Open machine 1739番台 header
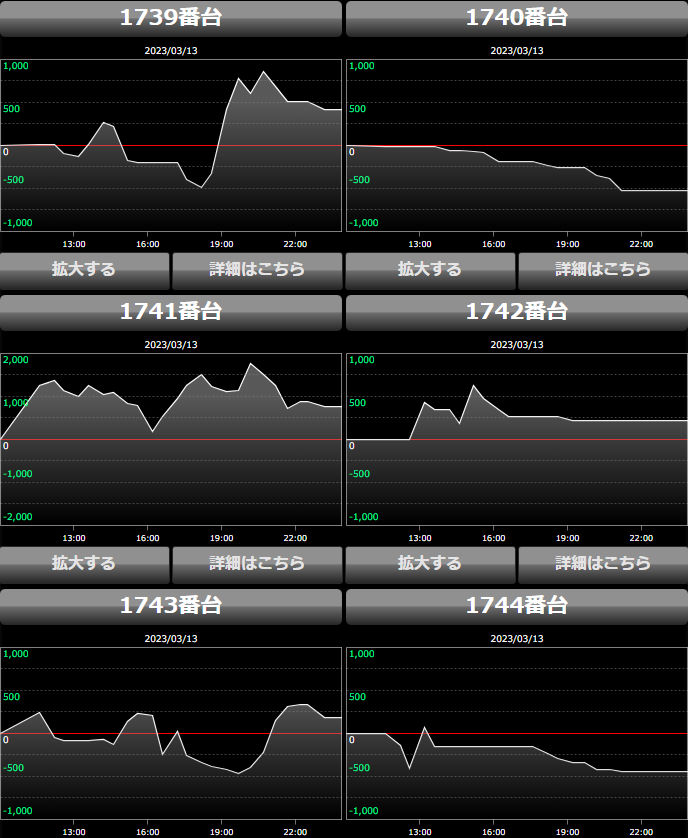Screen dimensions: 688x838 click(x=171, y=18)
